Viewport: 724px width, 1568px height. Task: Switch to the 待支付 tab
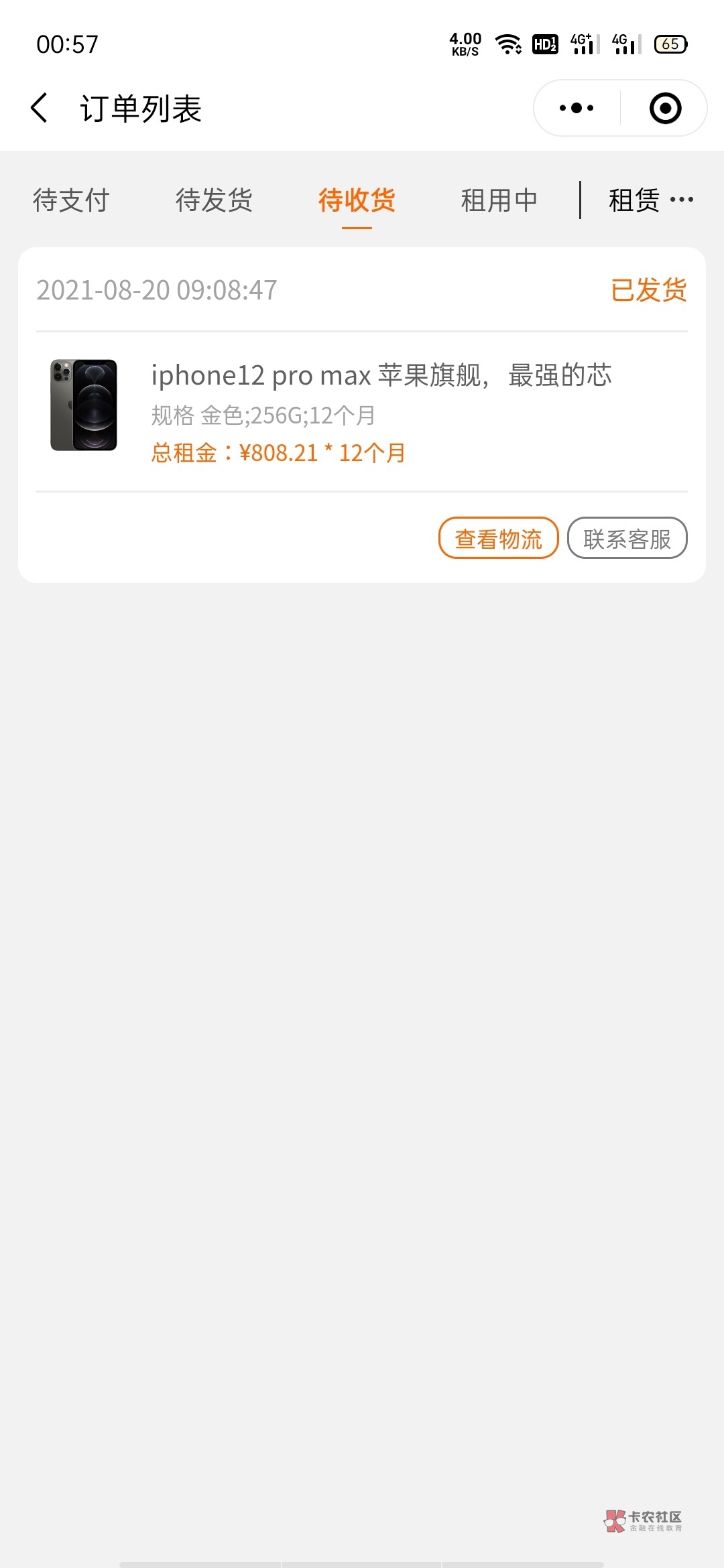[x=71, y=200]
